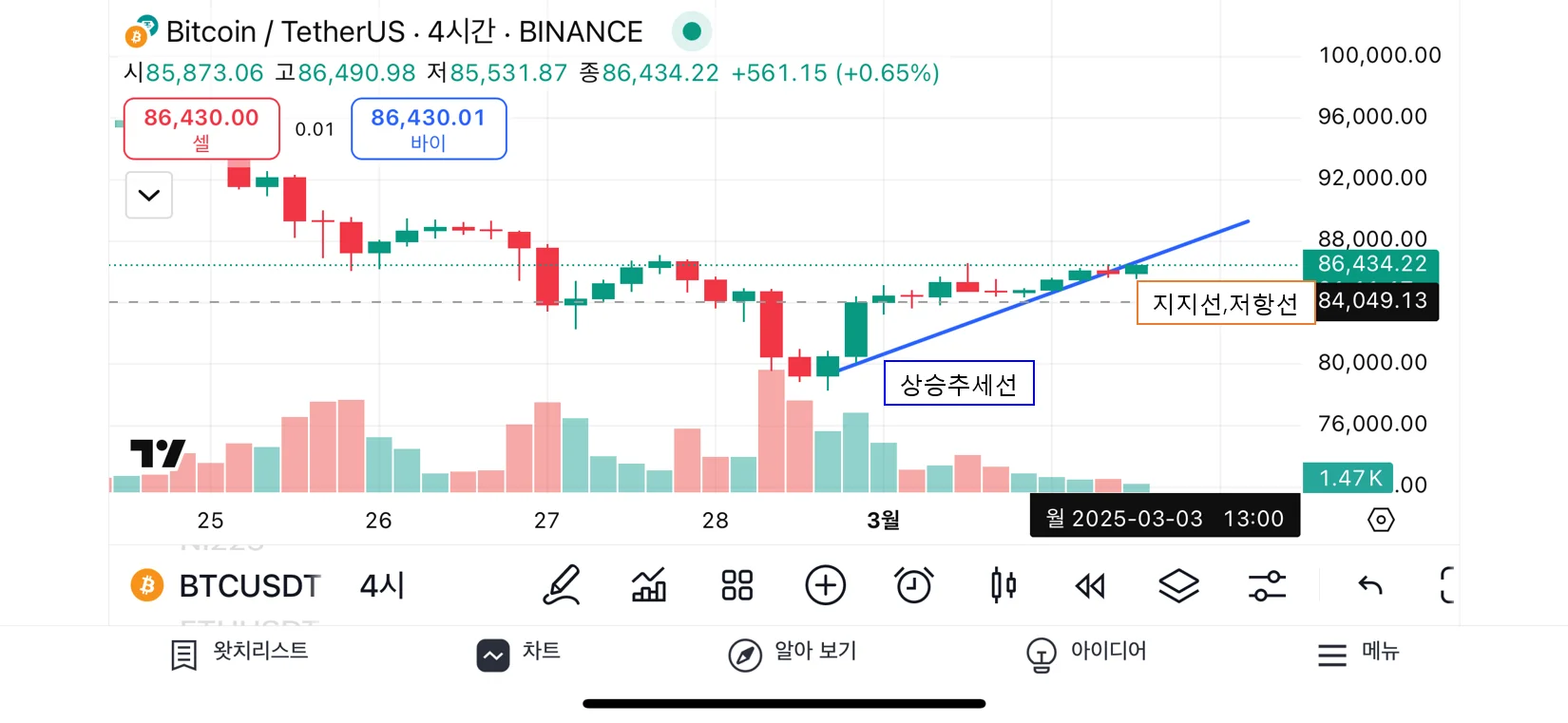1568x723 pixels.
Task: Open the pen drawing tools
Action: (561, 585)
